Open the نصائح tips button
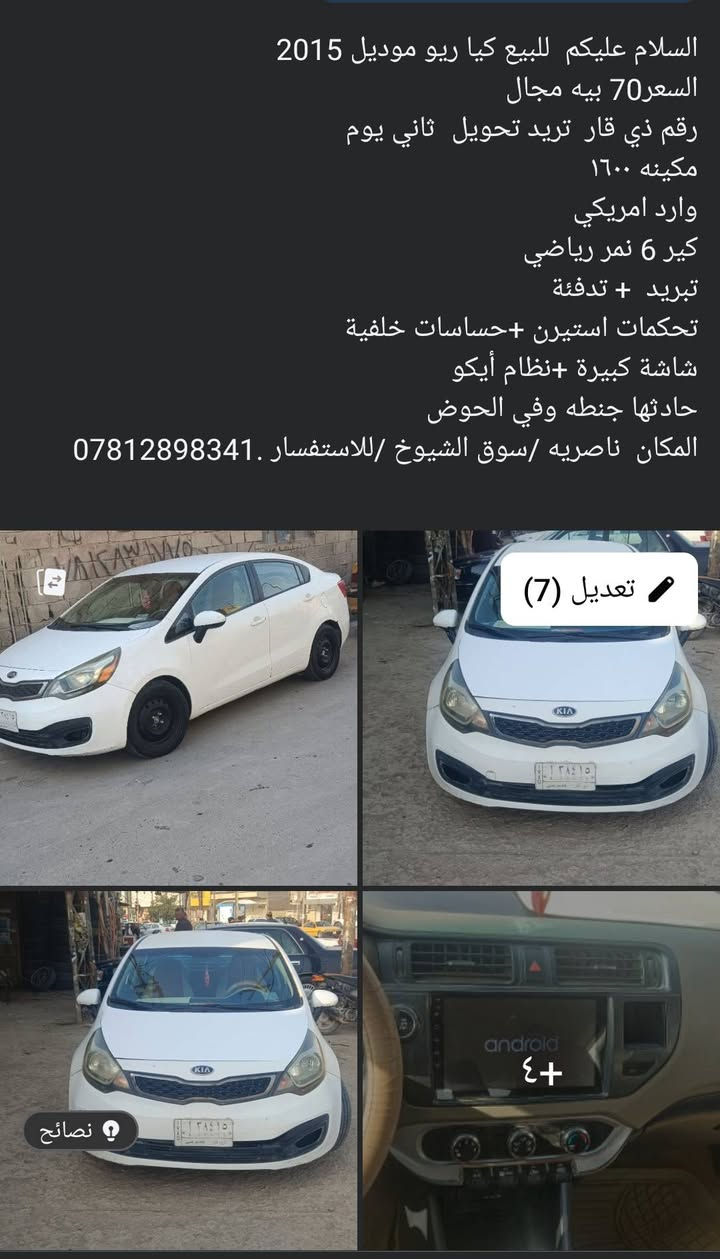This screenshot has width=720, height=1259. [80, 1130]
